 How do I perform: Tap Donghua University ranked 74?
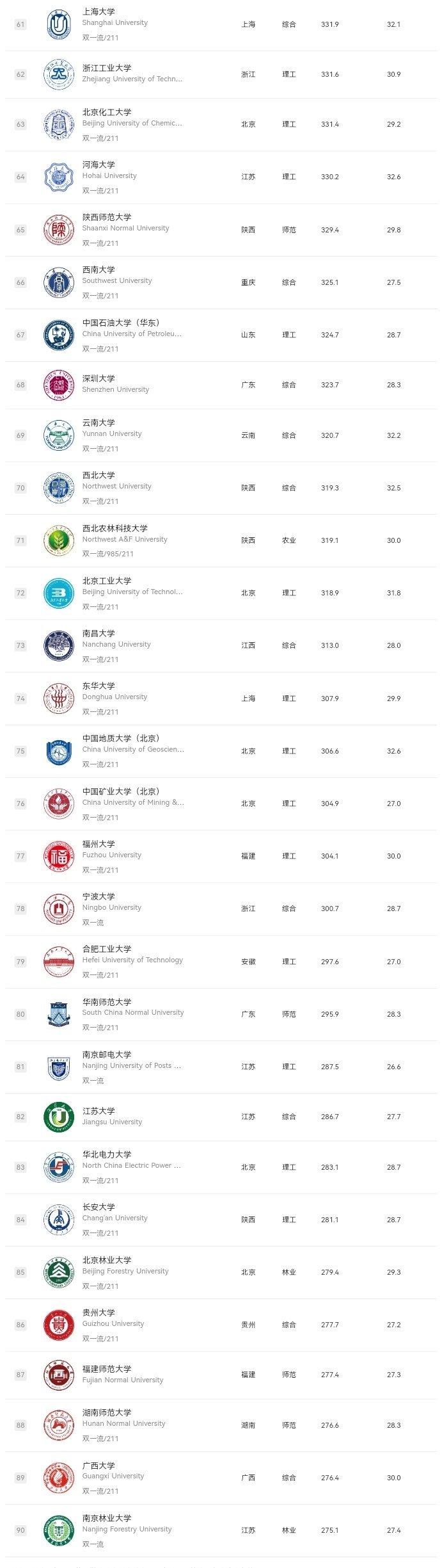[x=99, y=686]
